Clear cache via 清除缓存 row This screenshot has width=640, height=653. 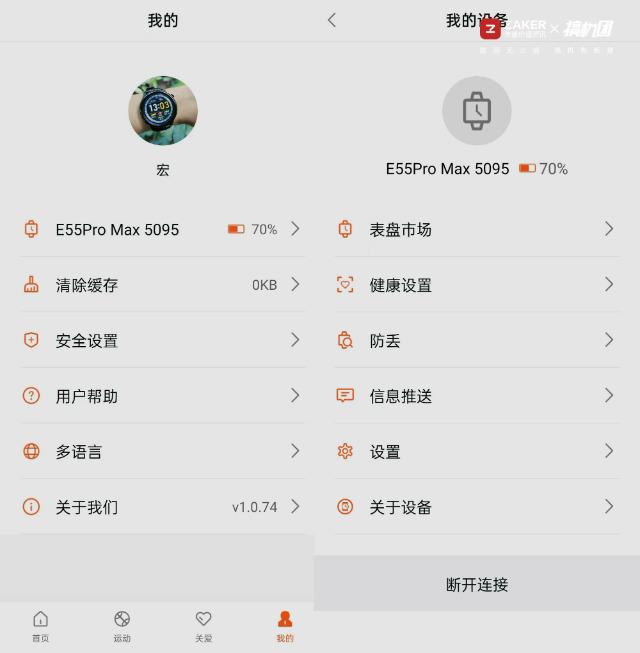click(162, 285)
